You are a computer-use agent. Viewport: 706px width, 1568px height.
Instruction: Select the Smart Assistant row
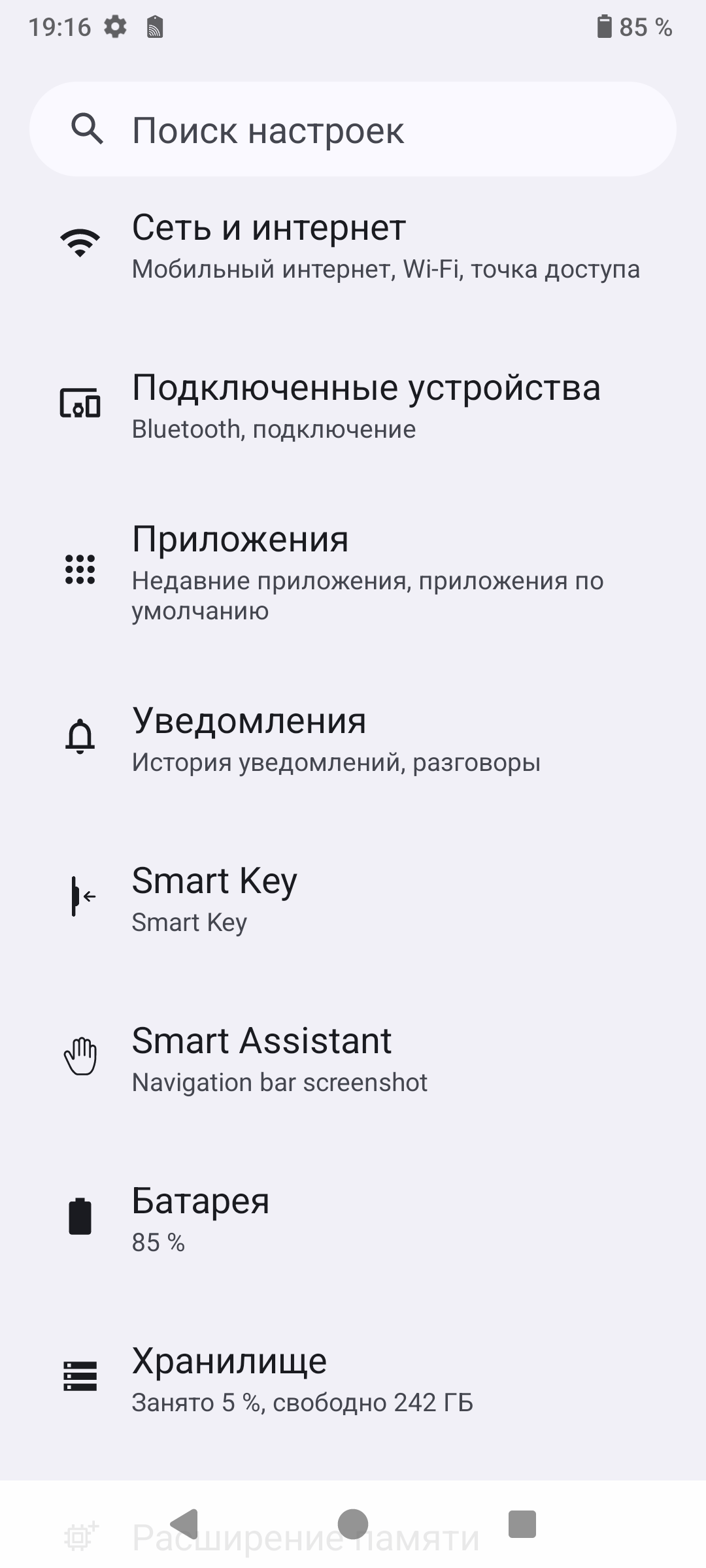point(353,1058)
